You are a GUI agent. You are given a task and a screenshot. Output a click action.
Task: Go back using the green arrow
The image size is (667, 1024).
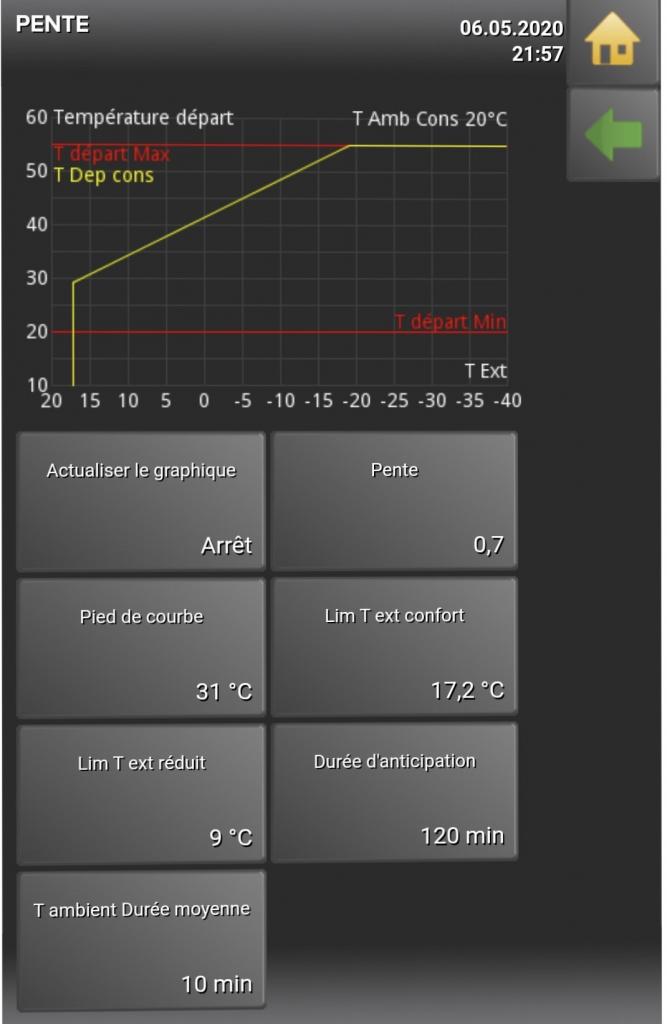click(x=612, y=135)
